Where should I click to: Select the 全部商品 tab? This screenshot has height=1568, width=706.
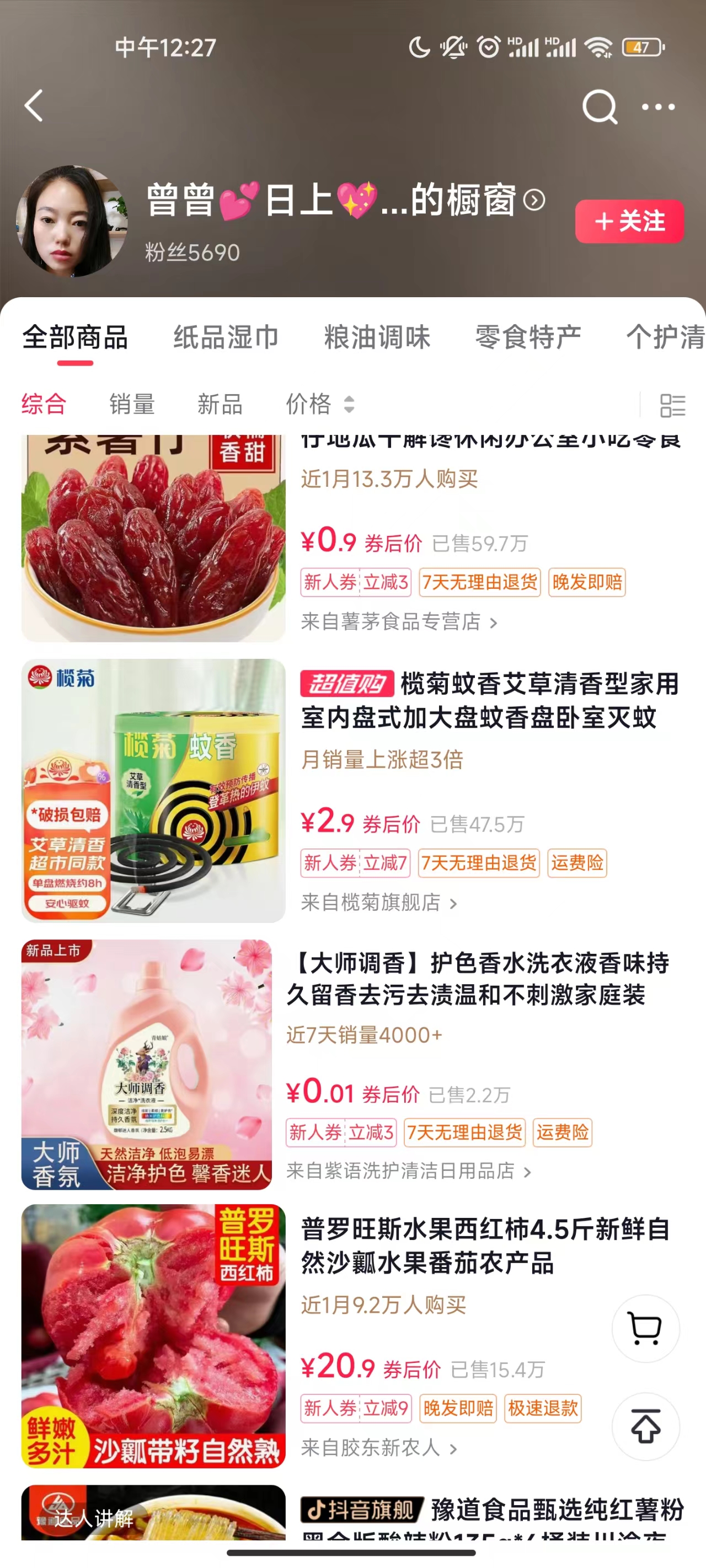(75, 337)
